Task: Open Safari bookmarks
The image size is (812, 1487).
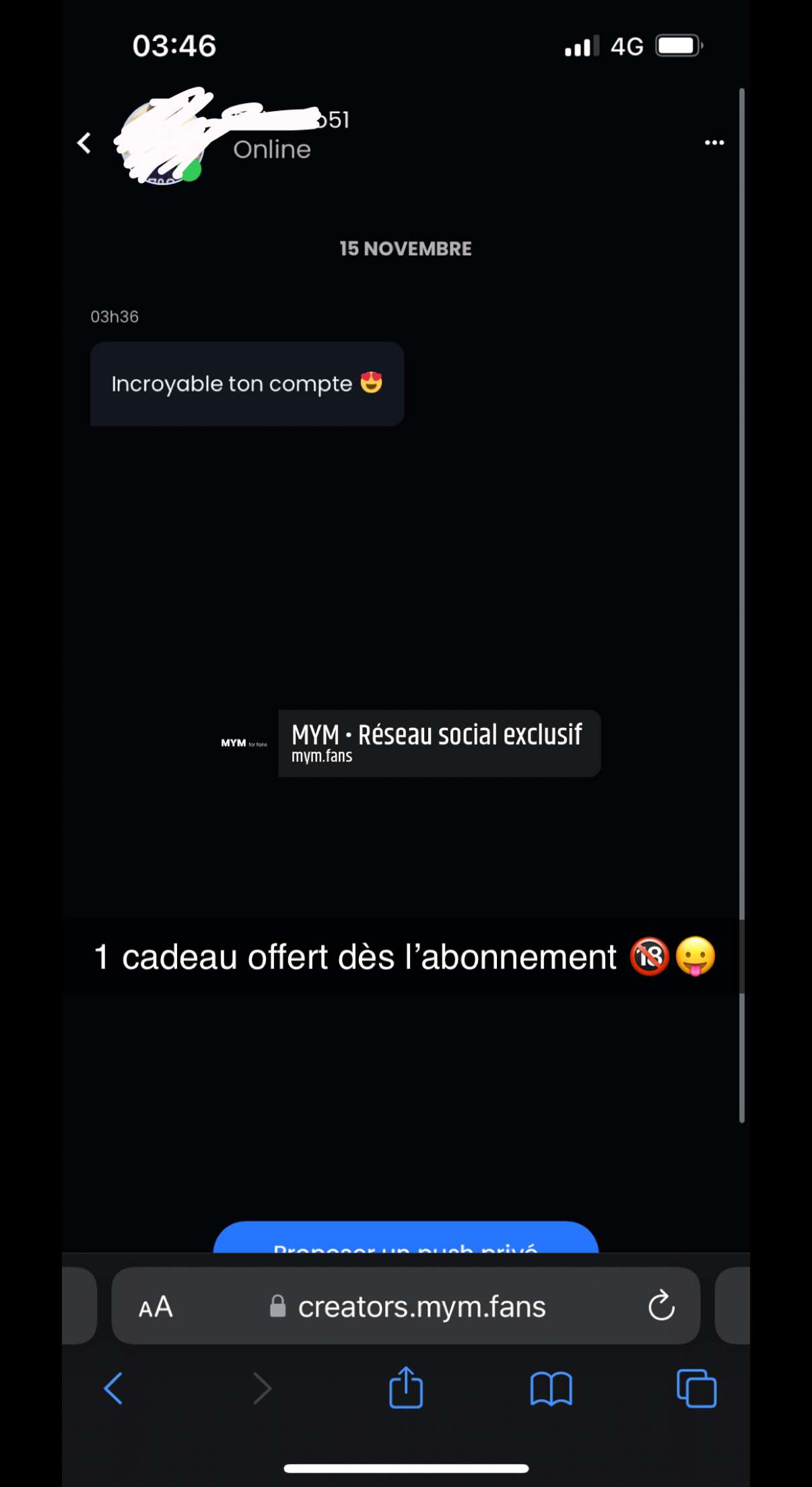Action: tap(551, 1389)
